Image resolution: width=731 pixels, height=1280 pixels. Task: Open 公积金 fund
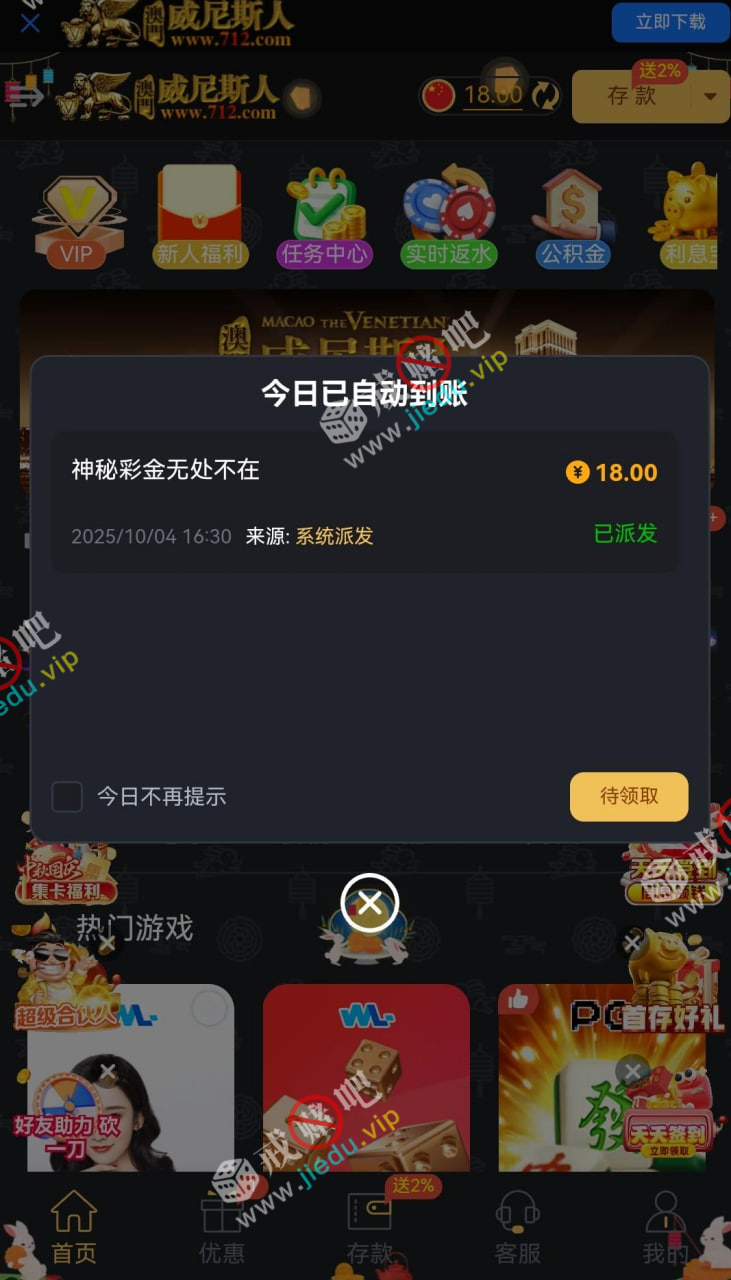573,220
